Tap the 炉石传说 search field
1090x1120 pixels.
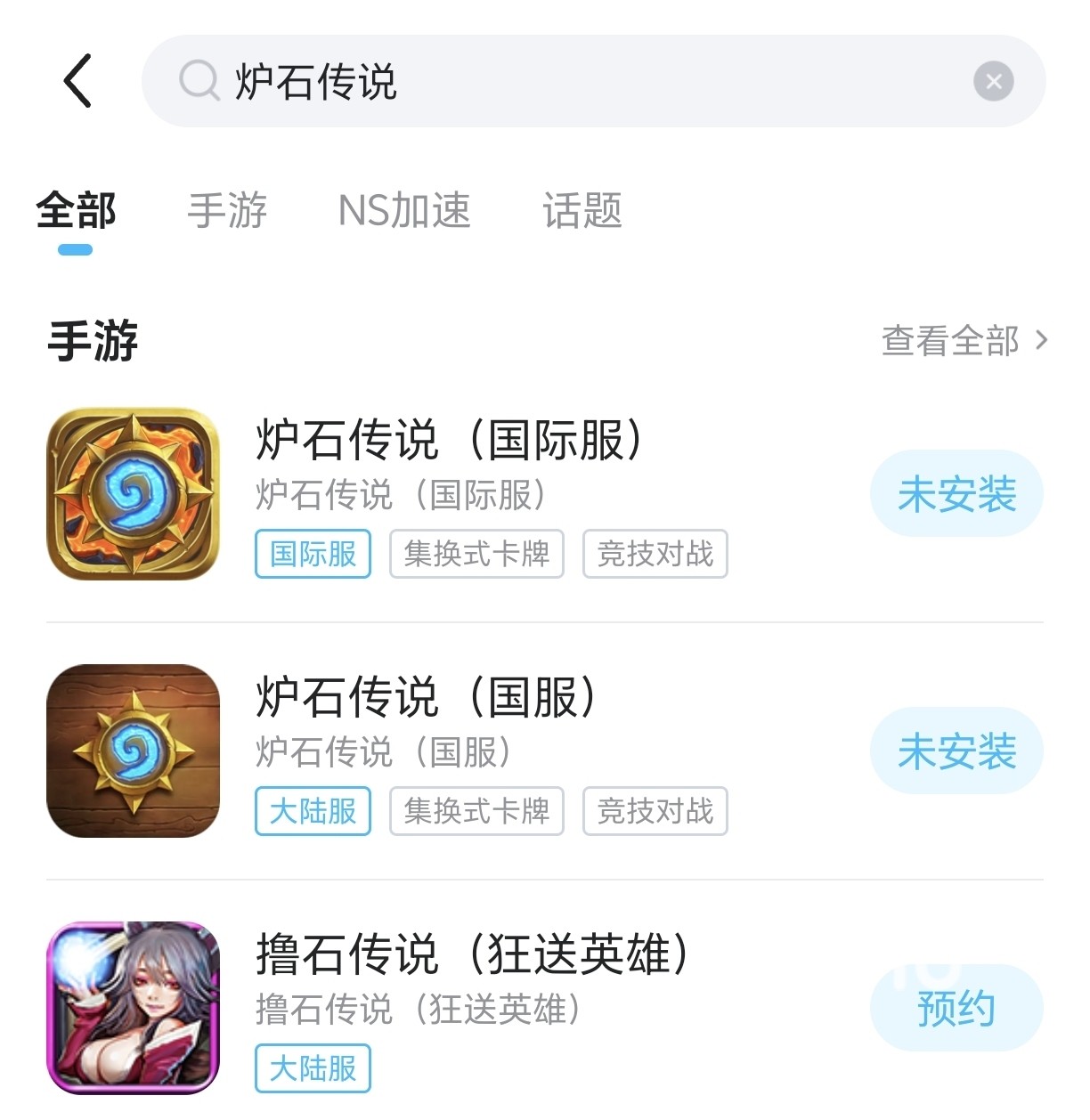[x=552, y=81]
